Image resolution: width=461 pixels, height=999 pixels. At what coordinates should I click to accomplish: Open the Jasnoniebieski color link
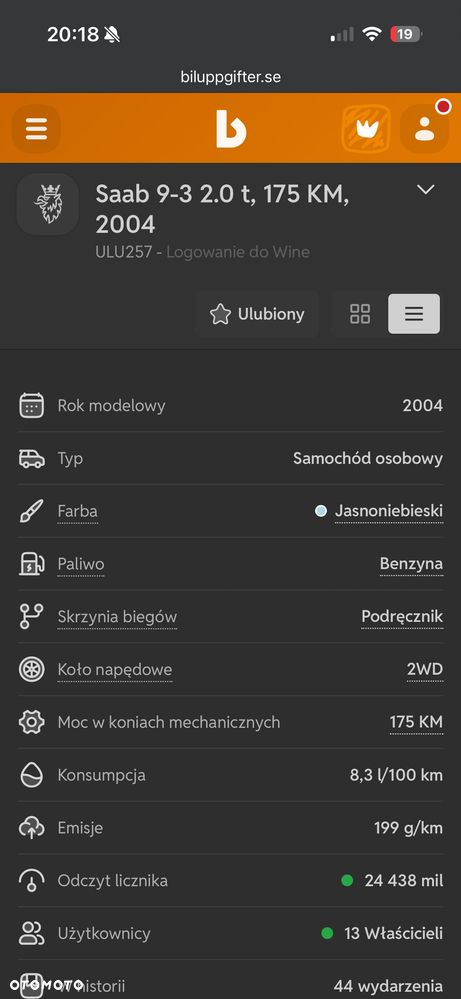pos(388,511)
